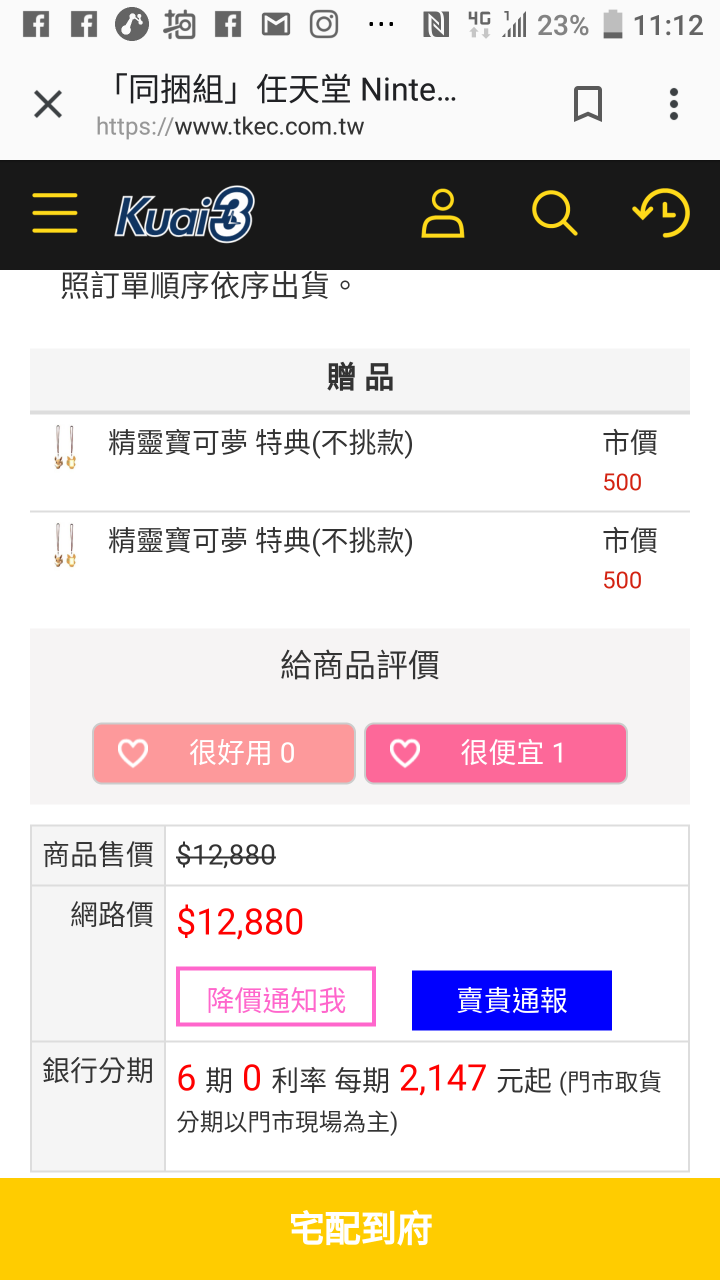Viewport: 720px width, 1280px height.
Task: Bookmark this page
Action: 588,104
